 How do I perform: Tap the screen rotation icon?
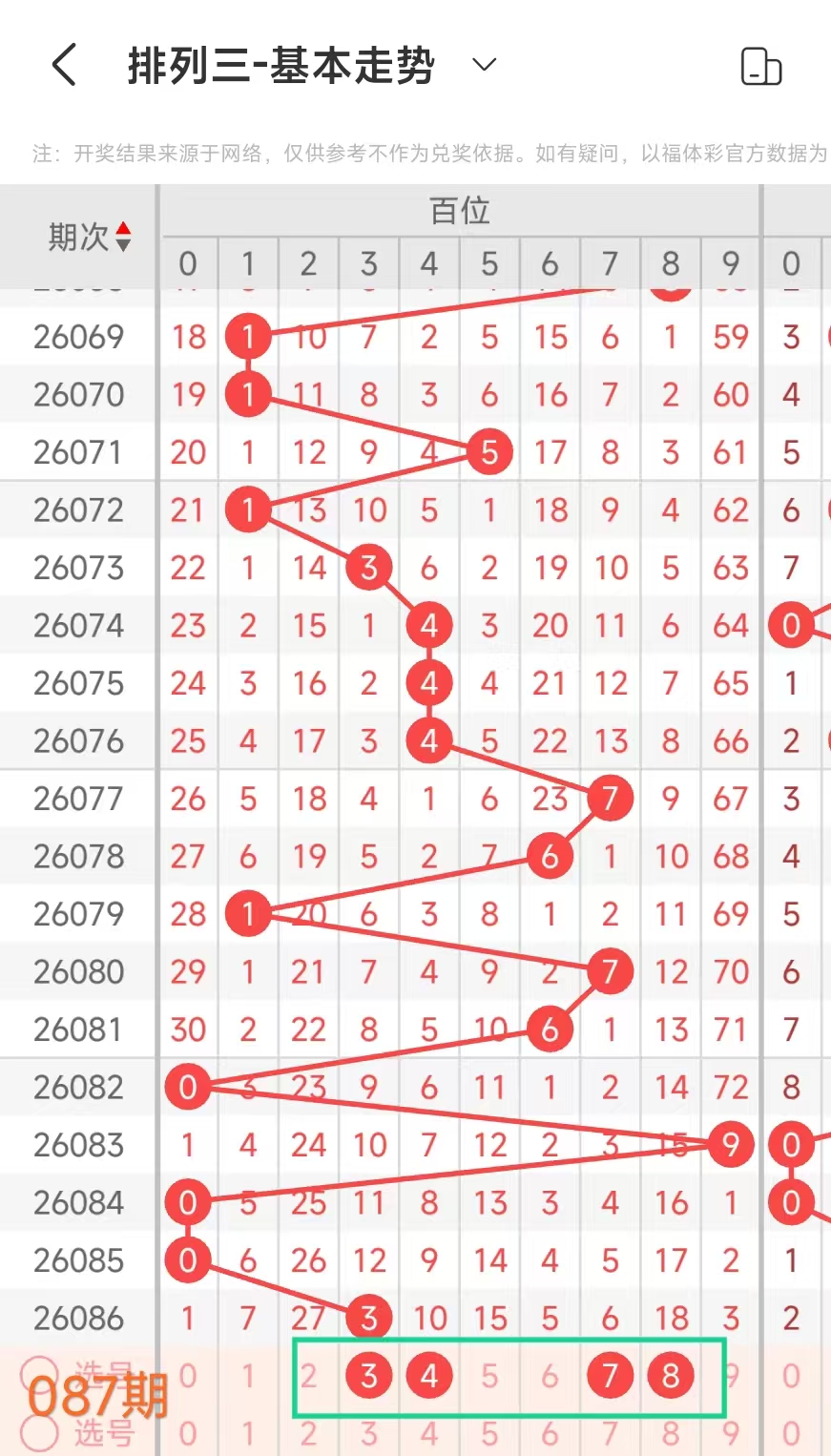760,67
